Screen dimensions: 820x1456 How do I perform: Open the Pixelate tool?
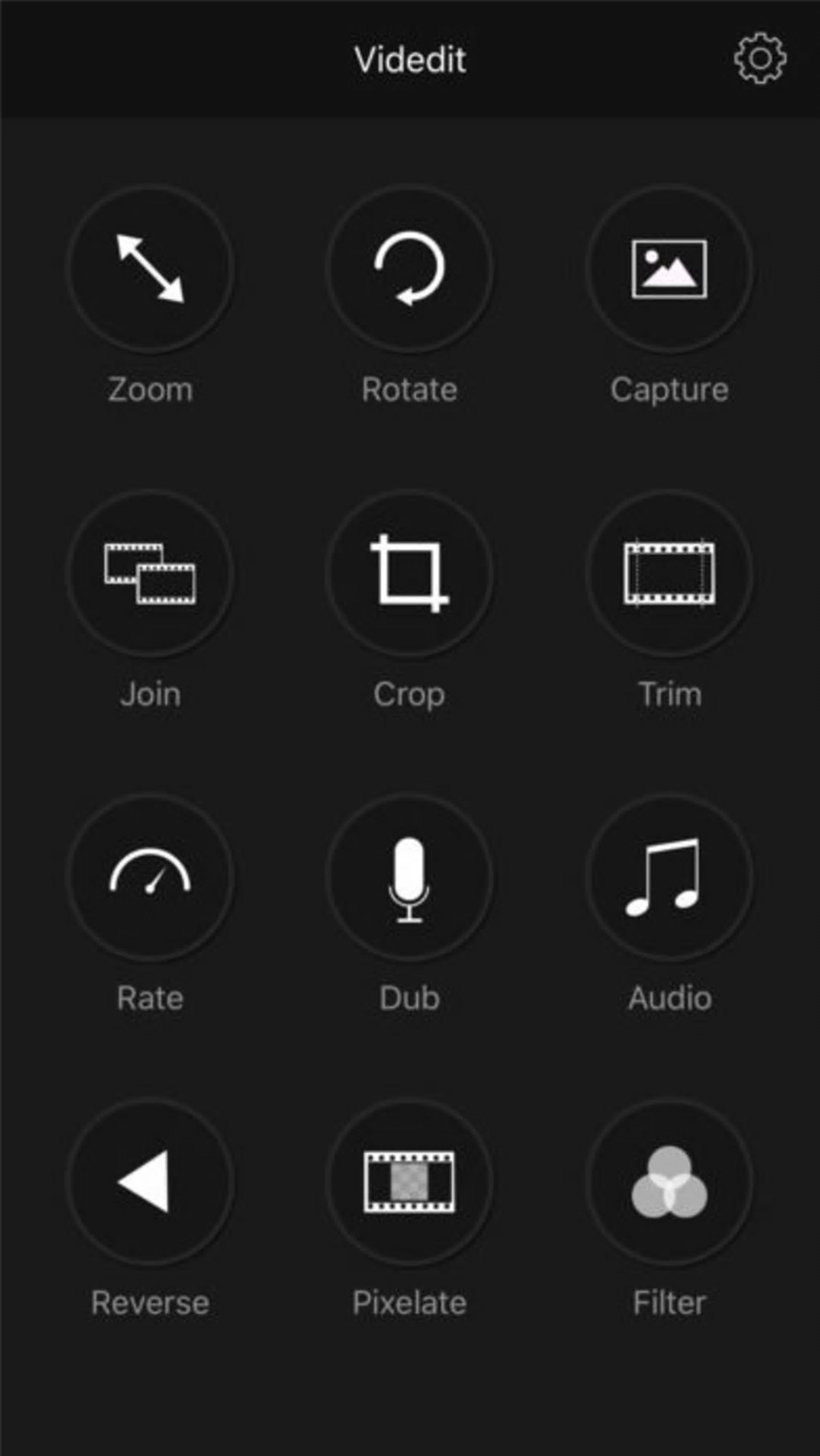(x=410, y=1181)
